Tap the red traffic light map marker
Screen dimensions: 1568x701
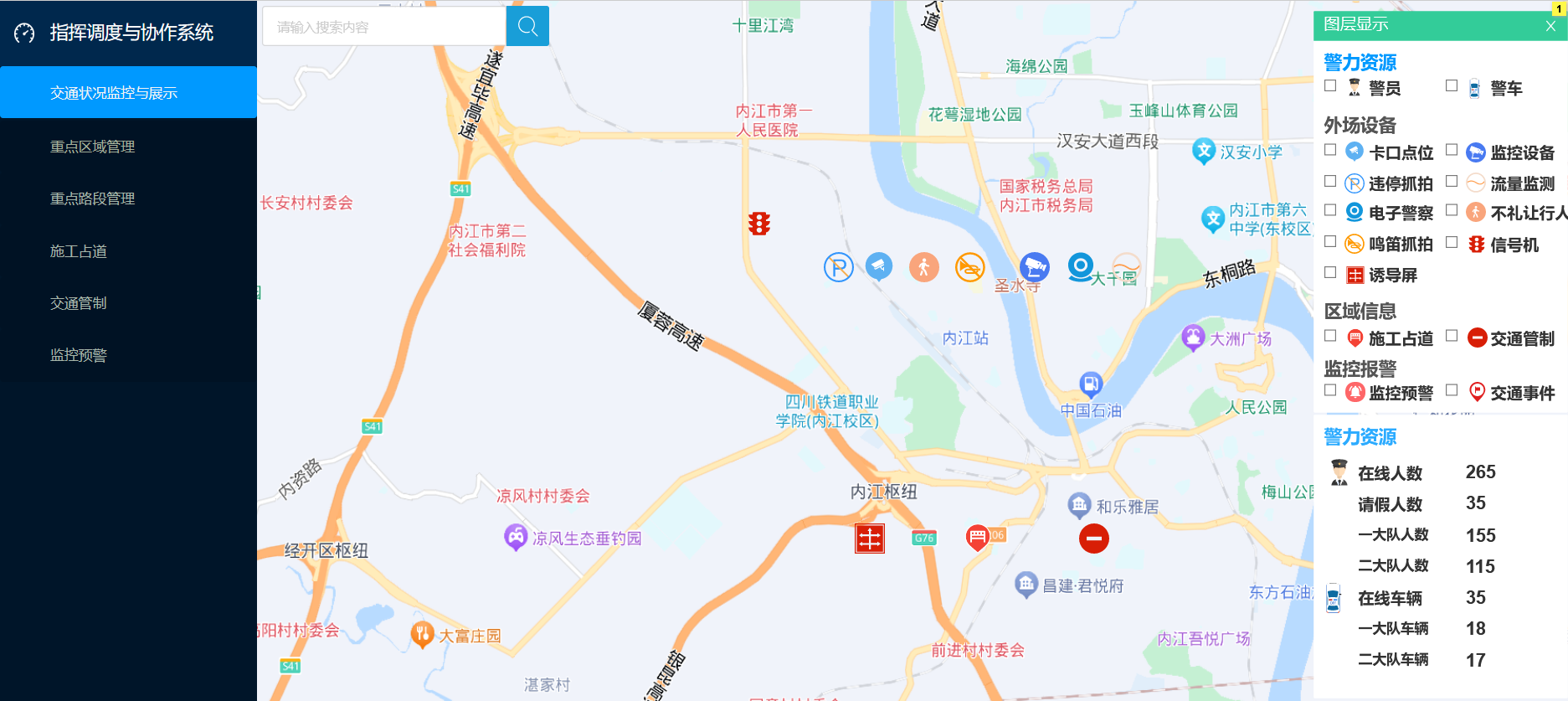coord(759,224)
